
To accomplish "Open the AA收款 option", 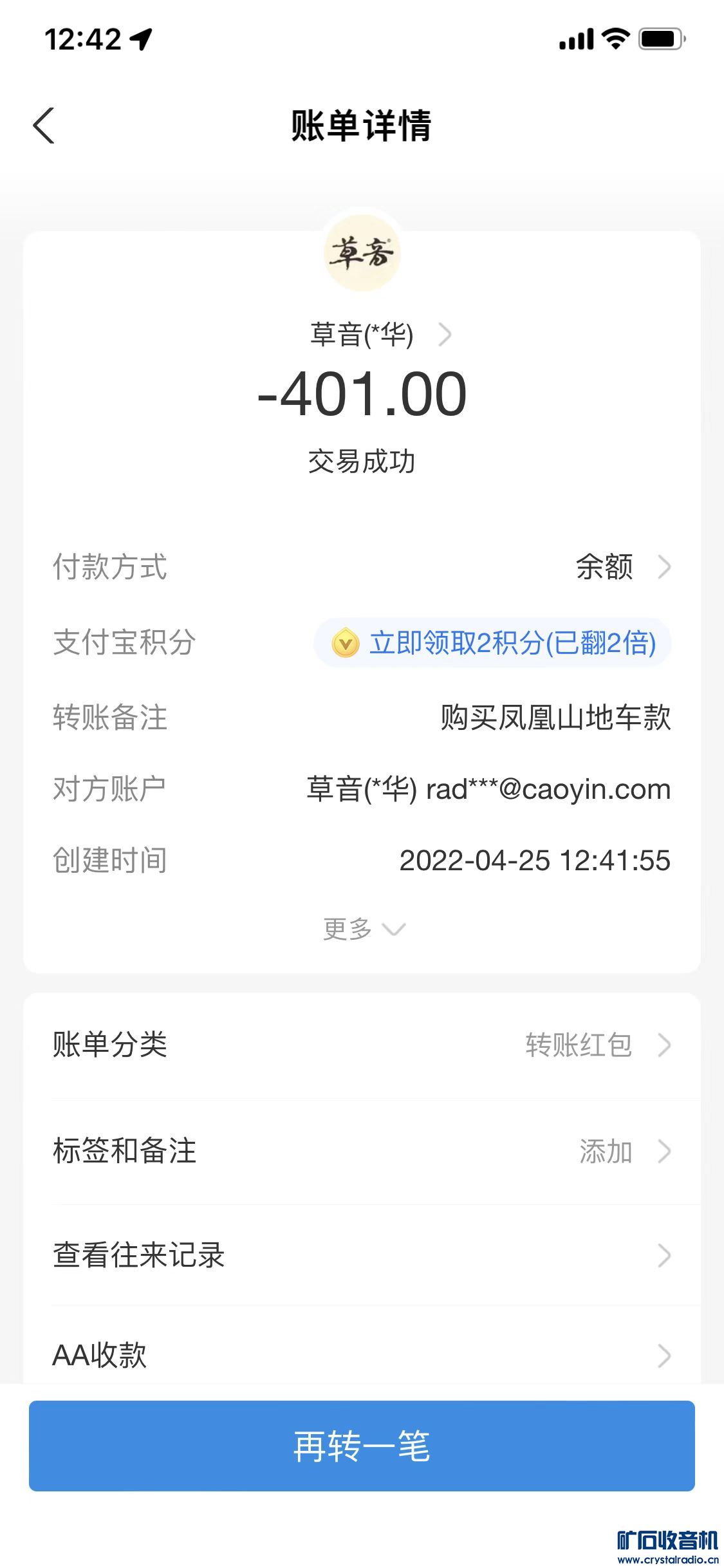I will 362,1355.
